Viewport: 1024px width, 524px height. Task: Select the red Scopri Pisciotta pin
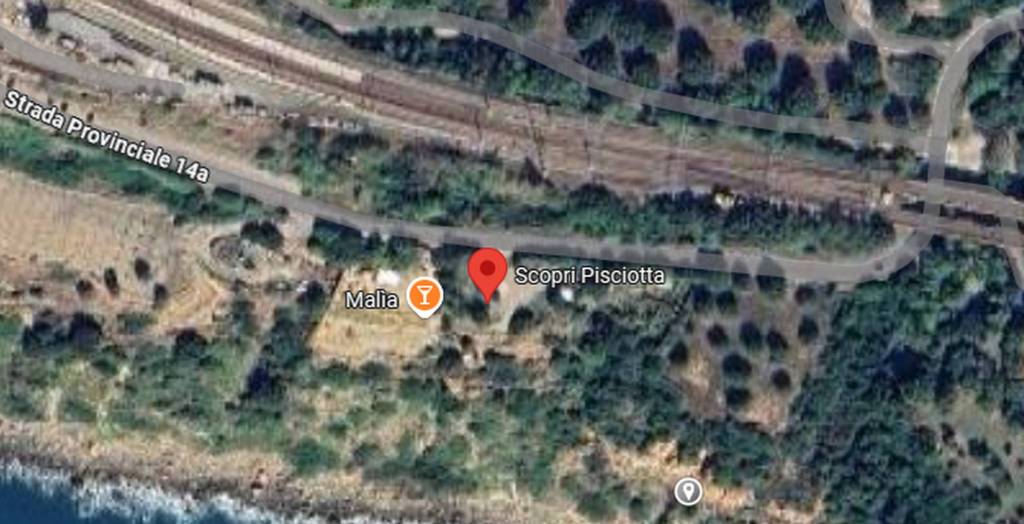[x=487, y=270]
